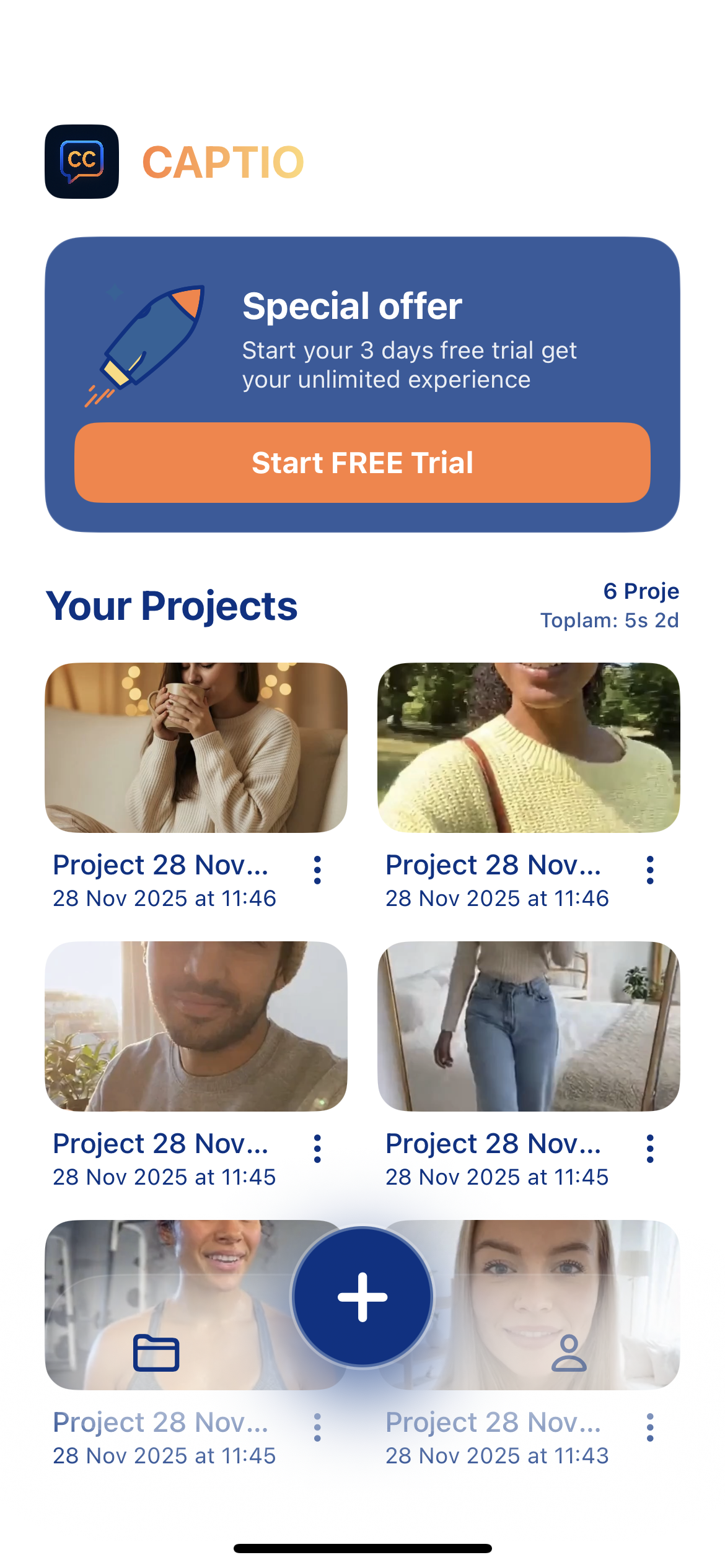Create a new project with the plus button
725x1568 pixels.
[x=362, y=1297]
